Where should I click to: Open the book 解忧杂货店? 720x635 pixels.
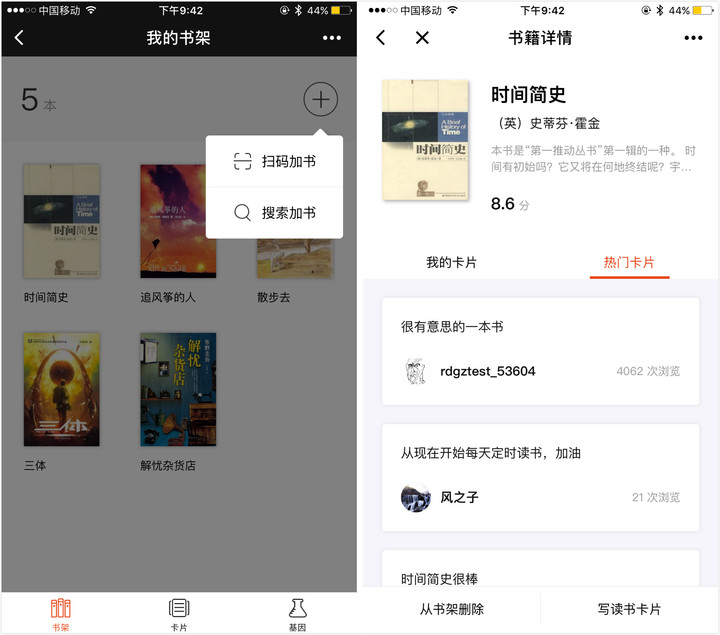pyautogui.click(x=178, y=389)
